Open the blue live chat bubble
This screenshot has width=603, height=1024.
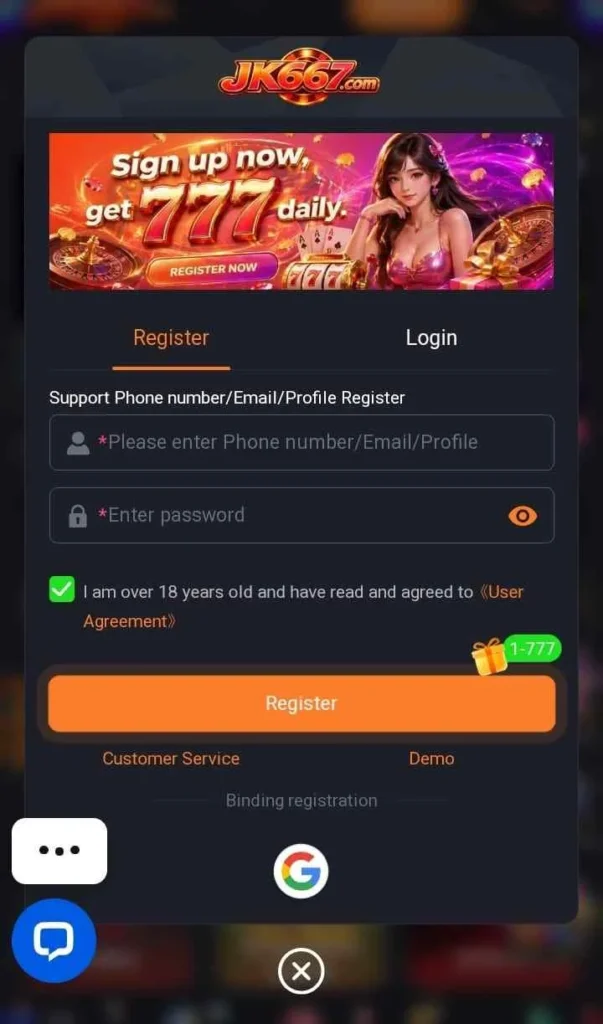tap(54, 940)
